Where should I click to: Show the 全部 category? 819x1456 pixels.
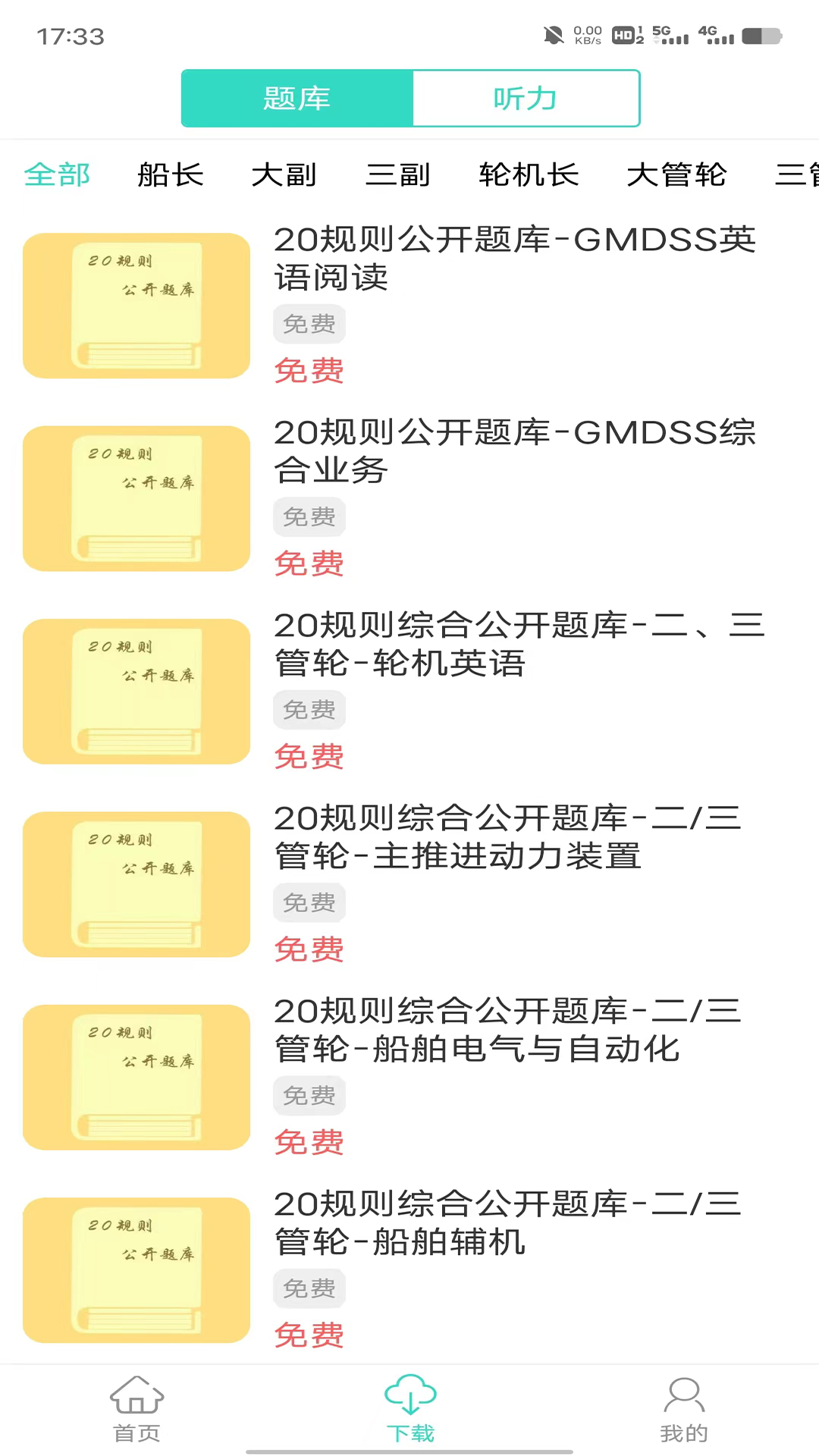pos(57,175)
